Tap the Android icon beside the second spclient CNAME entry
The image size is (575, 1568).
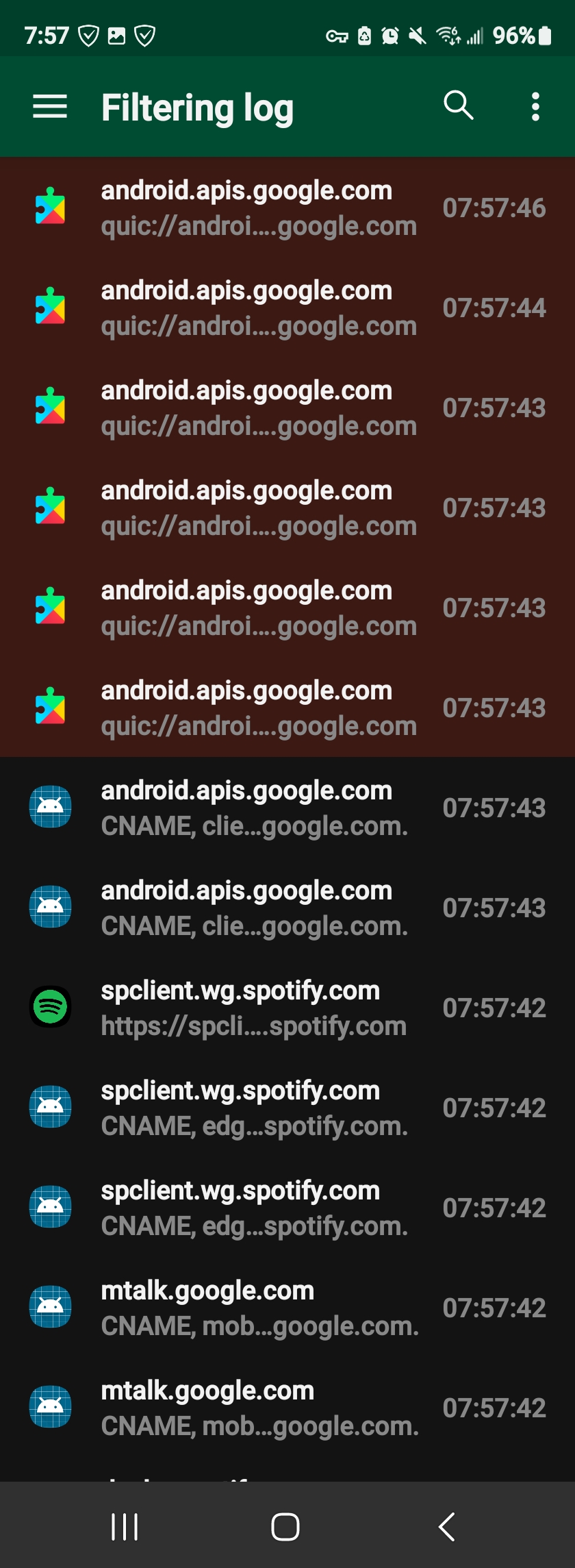pos(50,1207)
